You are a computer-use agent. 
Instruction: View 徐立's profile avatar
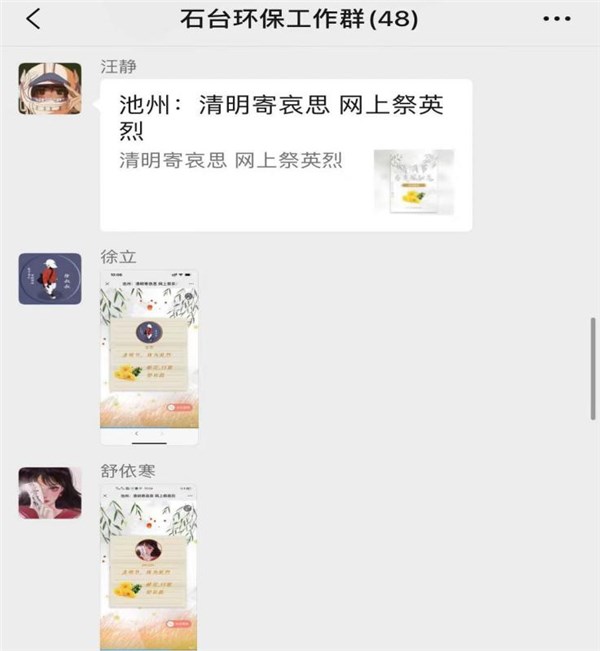click(49, 278)
